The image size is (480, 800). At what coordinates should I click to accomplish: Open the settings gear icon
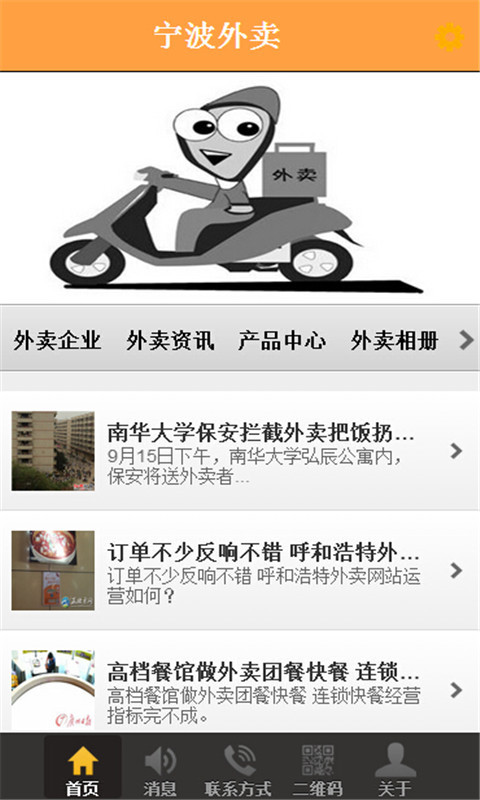coord(449,37)
